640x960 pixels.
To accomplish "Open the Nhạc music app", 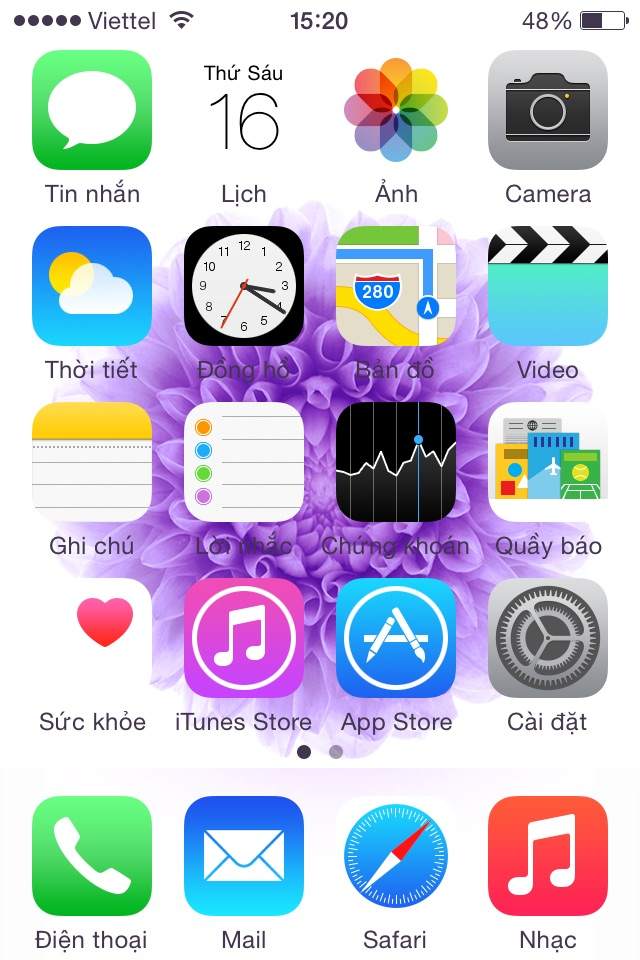I will [x=548, y=856].
